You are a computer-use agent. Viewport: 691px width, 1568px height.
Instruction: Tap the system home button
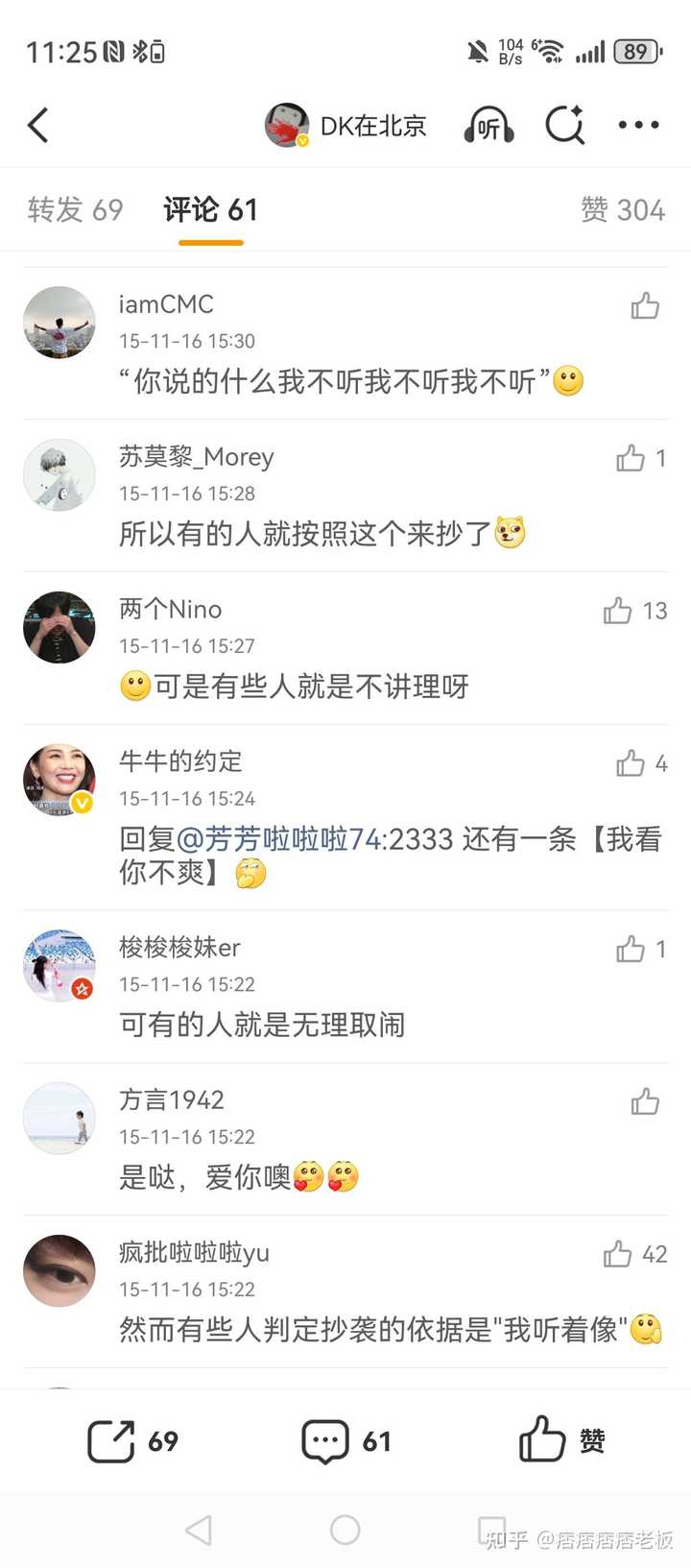point(345,1530)
